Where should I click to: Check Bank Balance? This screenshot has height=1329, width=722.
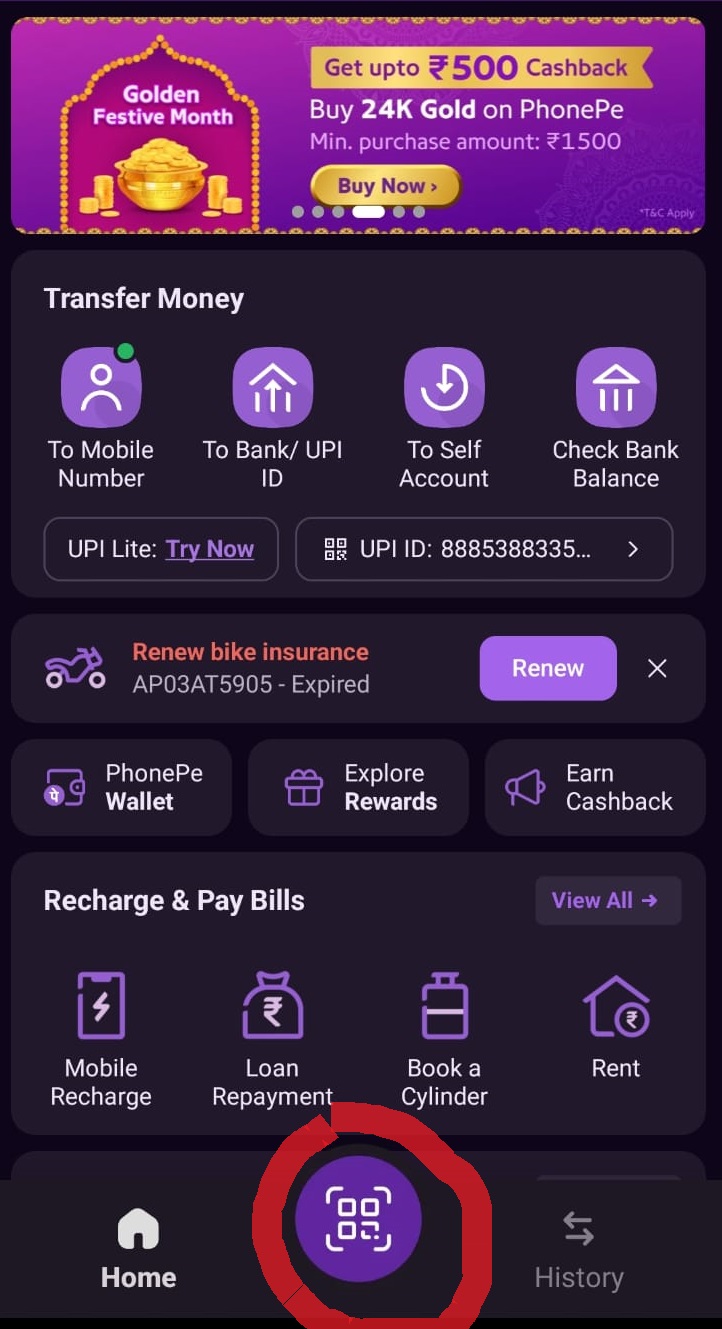(x=616, y=388)
